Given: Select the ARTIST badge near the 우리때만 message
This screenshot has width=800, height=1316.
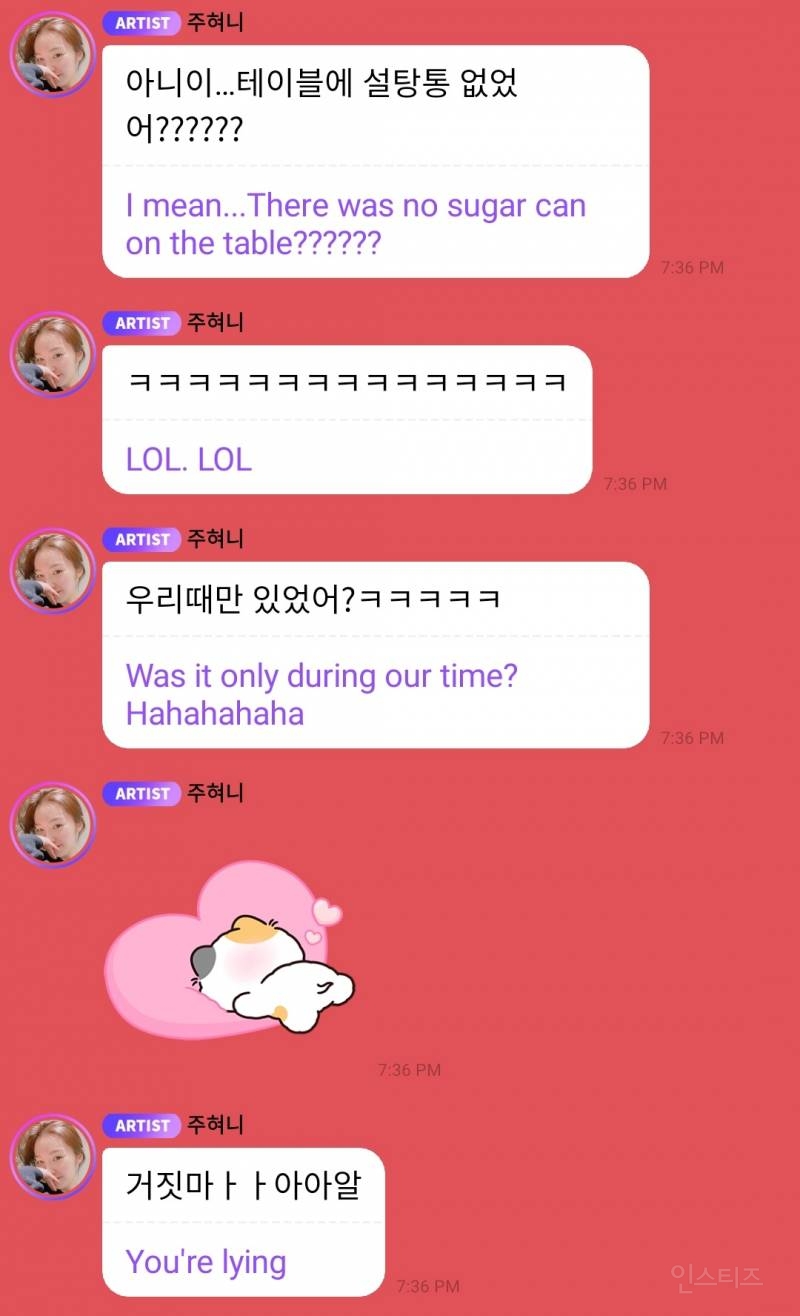Looking at the screenshot, I should (139, 539).
